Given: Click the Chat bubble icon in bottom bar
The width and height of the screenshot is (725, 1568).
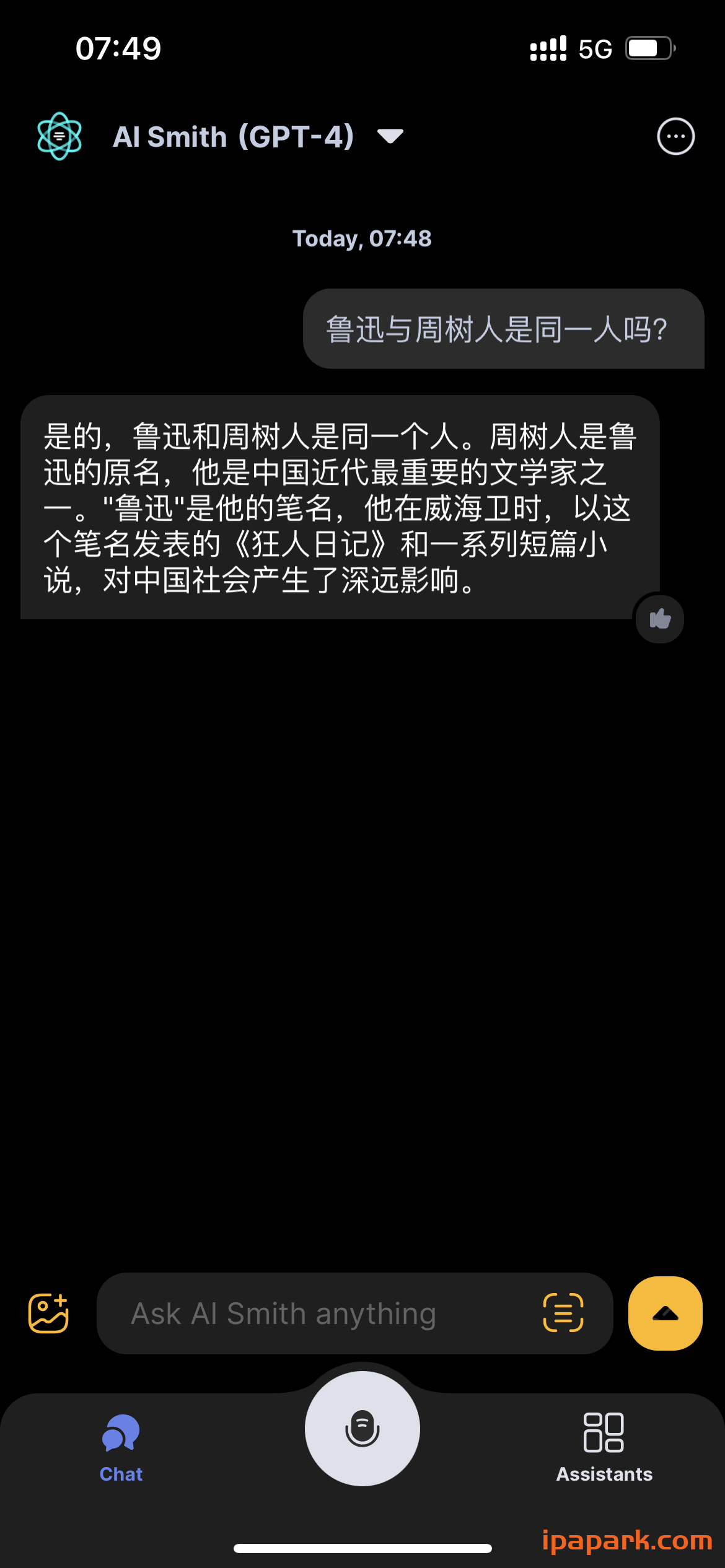Looking at the screenshot, I should [x=121, y=1437].
